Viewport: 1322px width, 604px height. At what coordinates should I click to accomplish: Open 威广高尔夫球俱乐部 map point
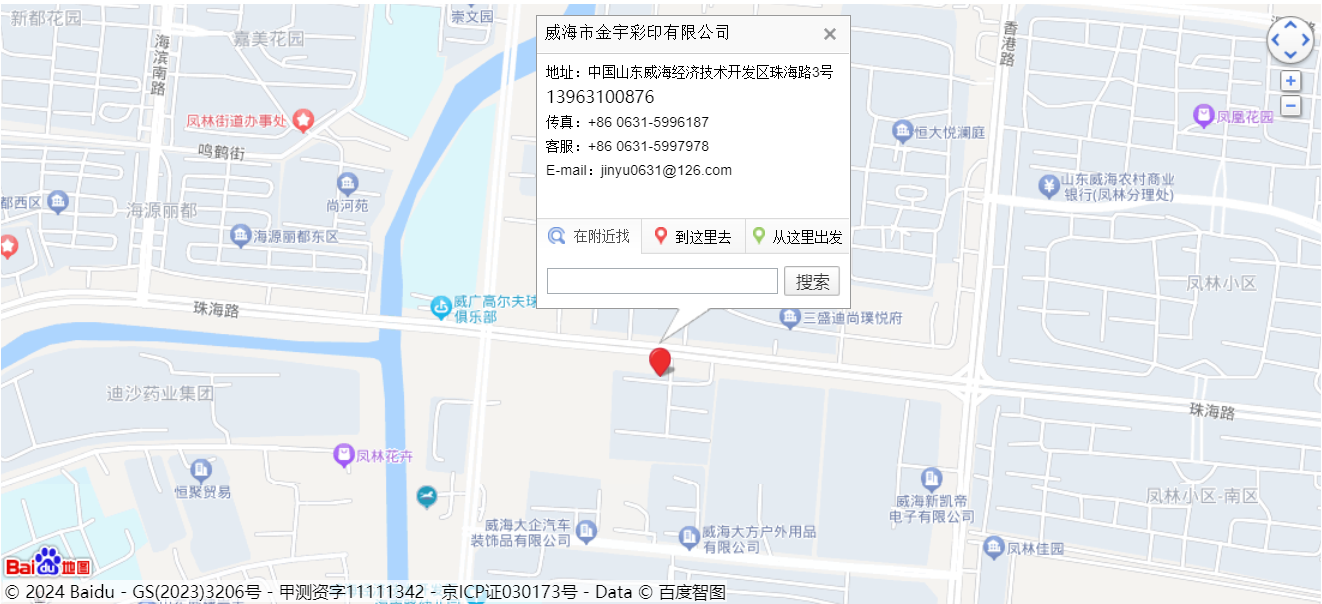tap(440, 306)
